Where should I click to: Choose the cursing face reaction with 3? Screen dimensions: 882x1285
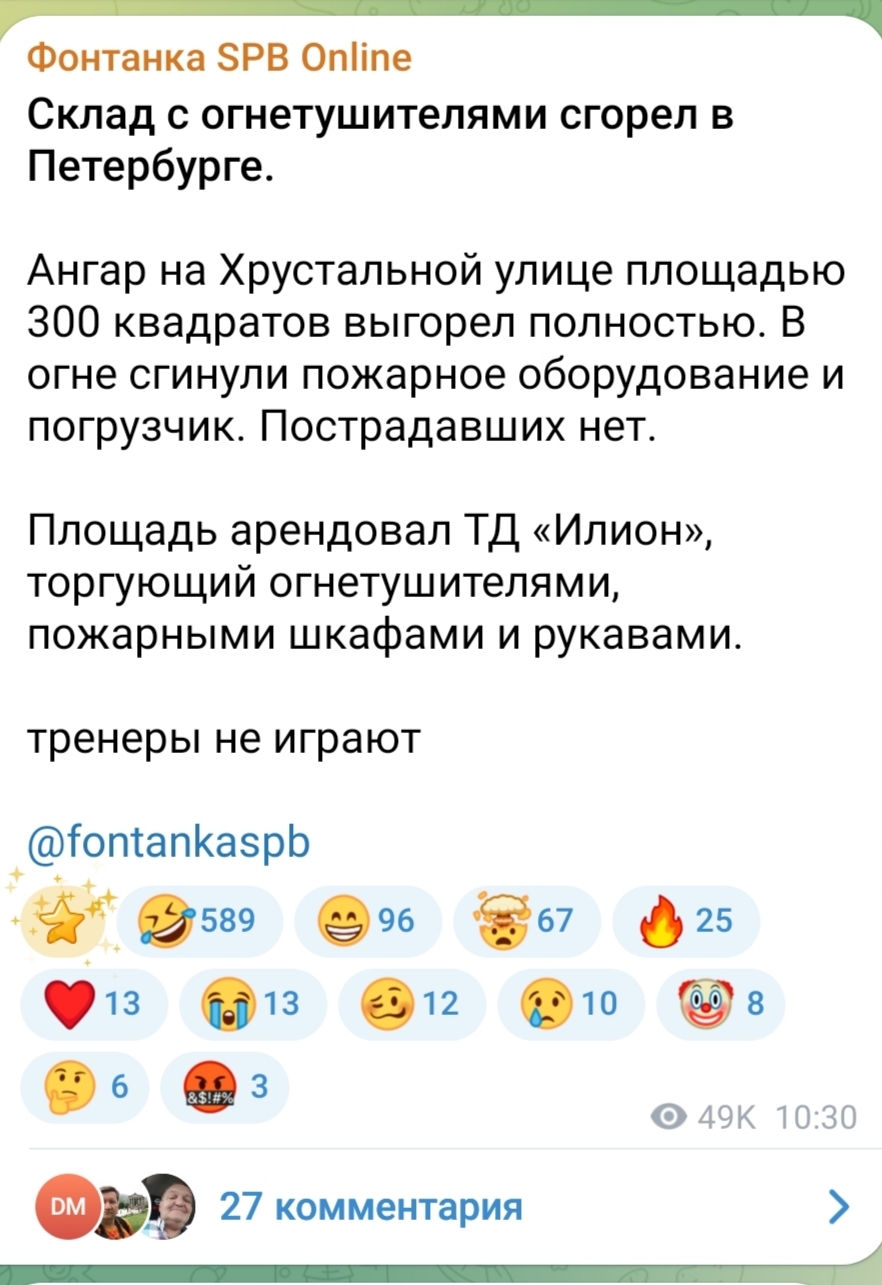(x=224, y=1090)
